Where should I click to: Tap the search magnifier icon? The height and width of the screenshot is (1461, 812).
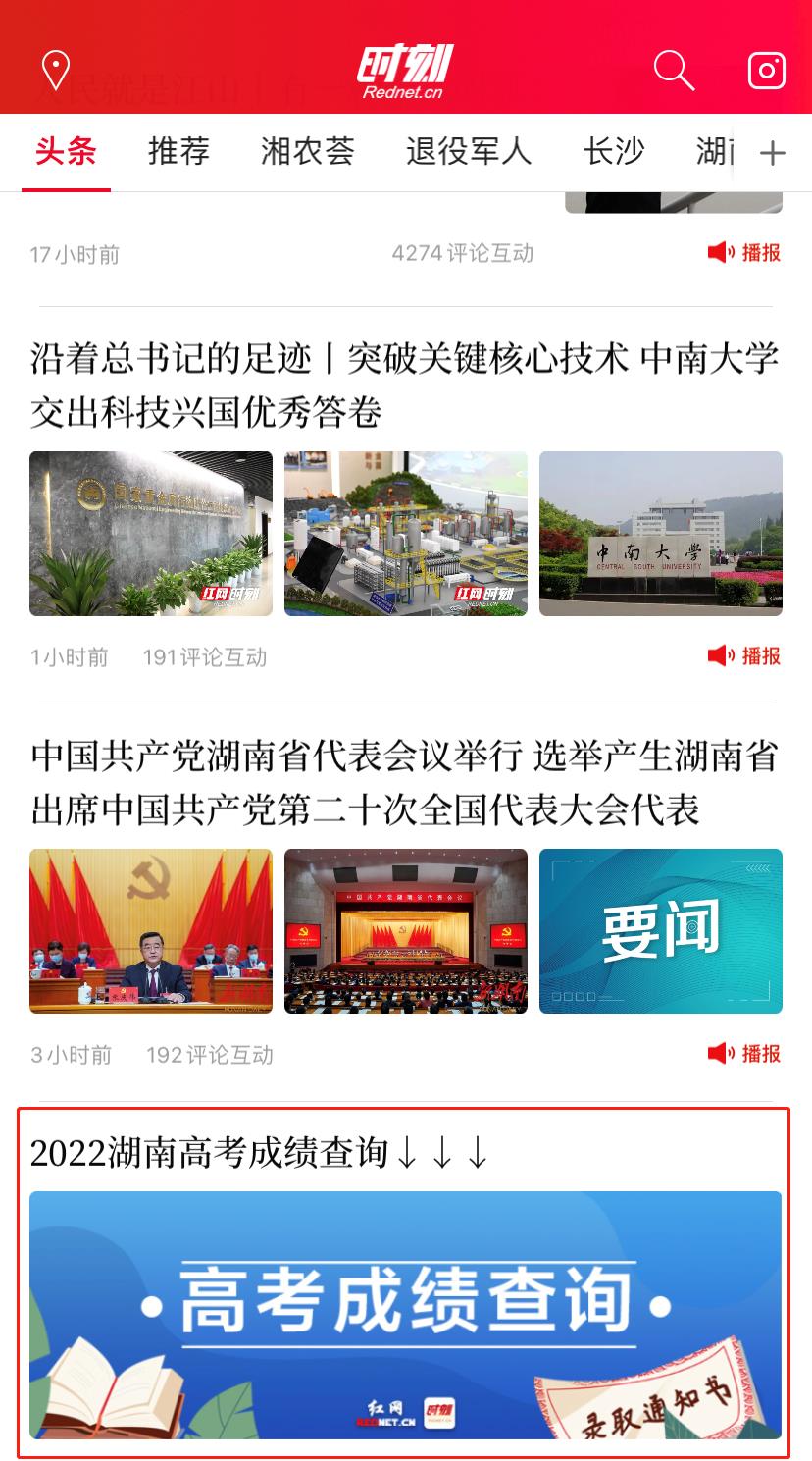pyautogui.click(x=674, y=70)
